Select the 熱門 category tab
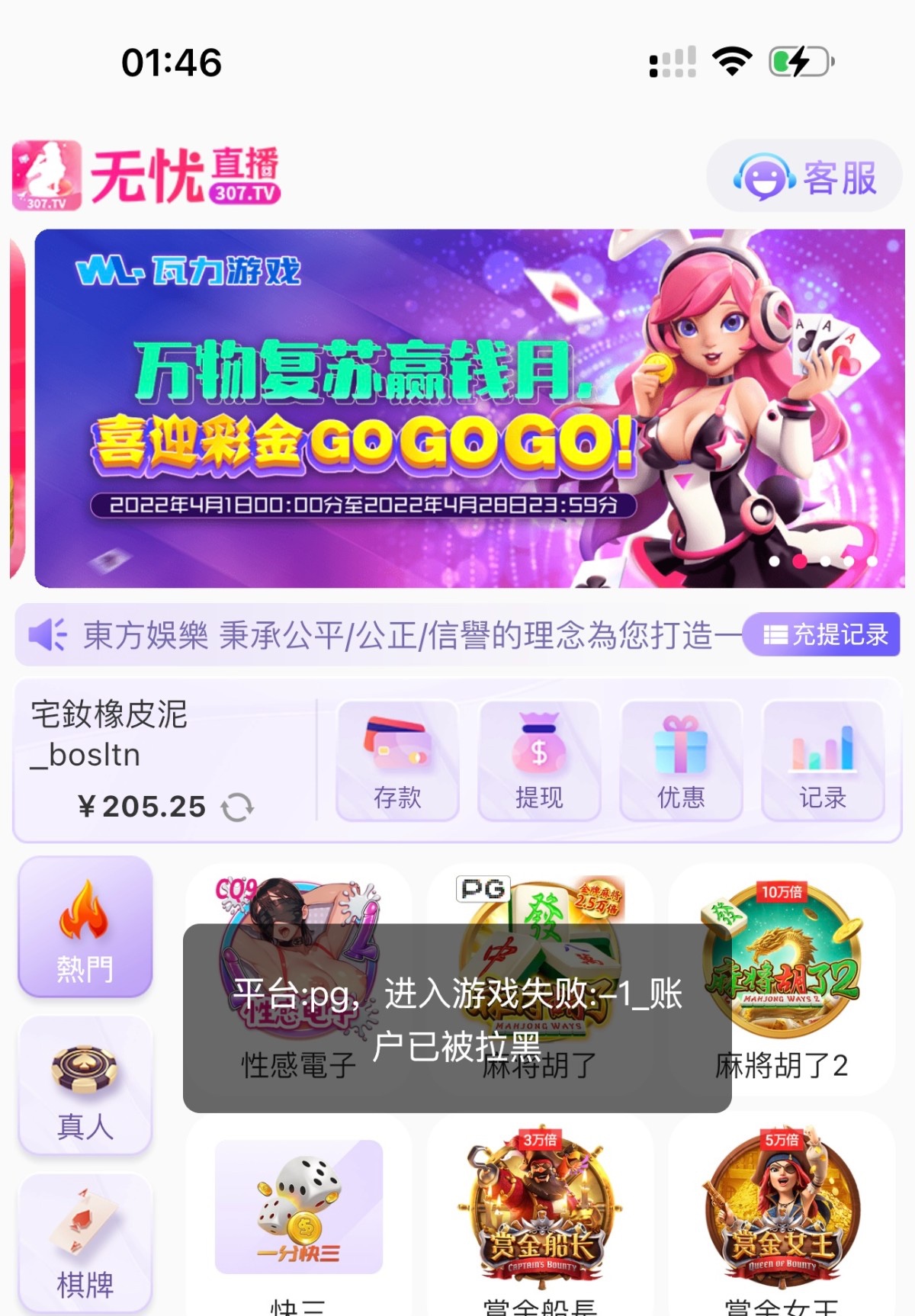Image resolution: width=915 pixels, height=1316 pixels. [x=85, y=927]
